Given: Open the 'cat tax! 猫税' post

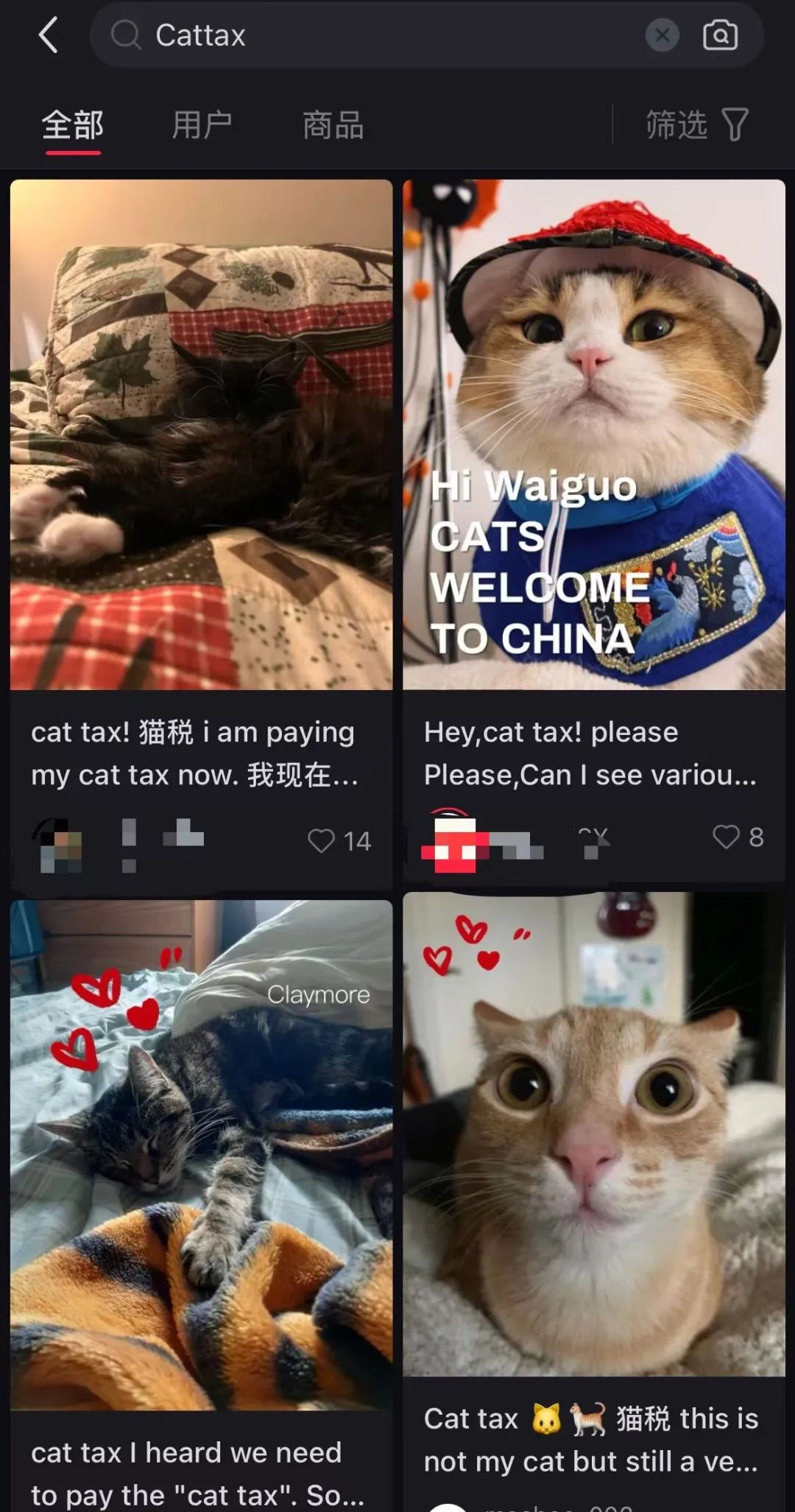Looking at the screenshot, I should click(201, 435).
